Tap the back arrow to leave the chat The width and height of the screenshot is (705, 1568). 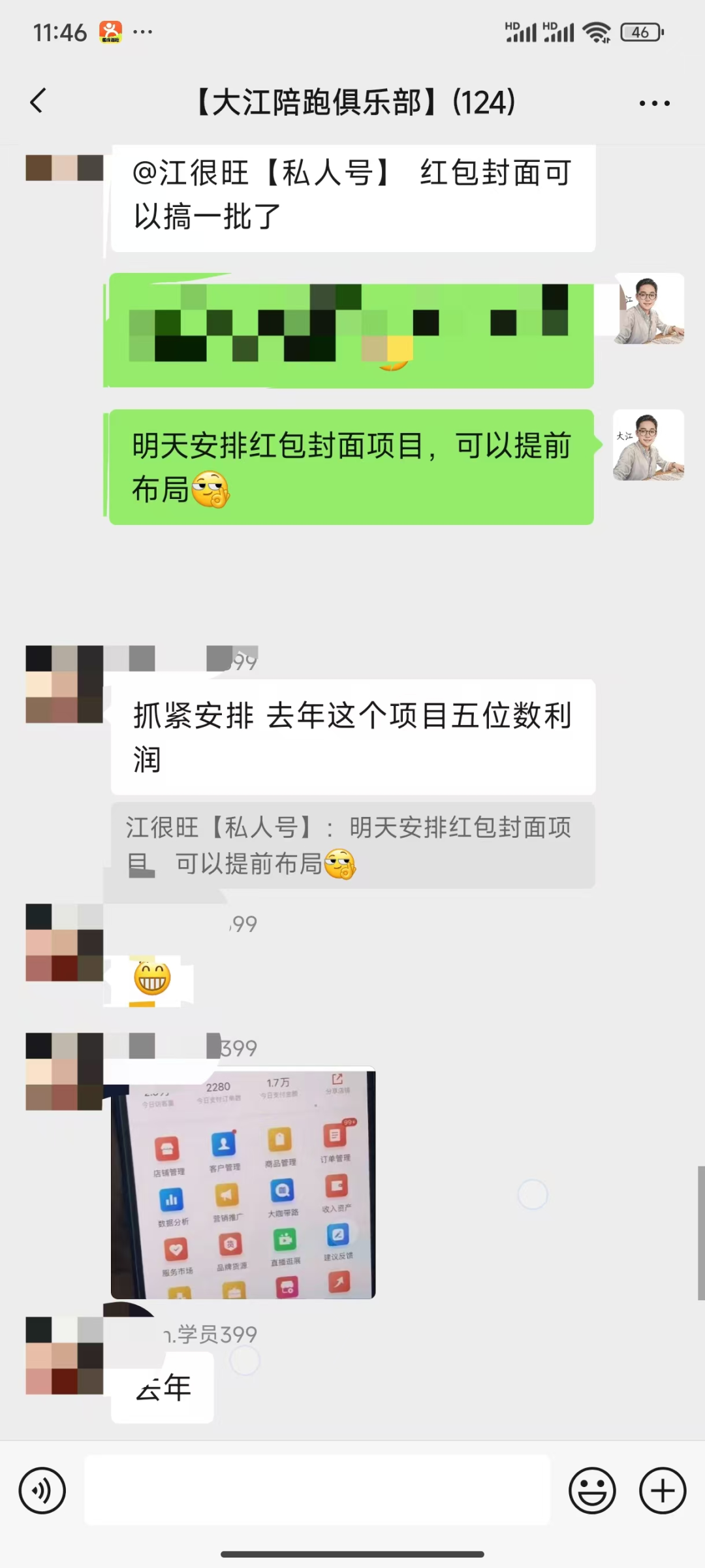[37, 102]
